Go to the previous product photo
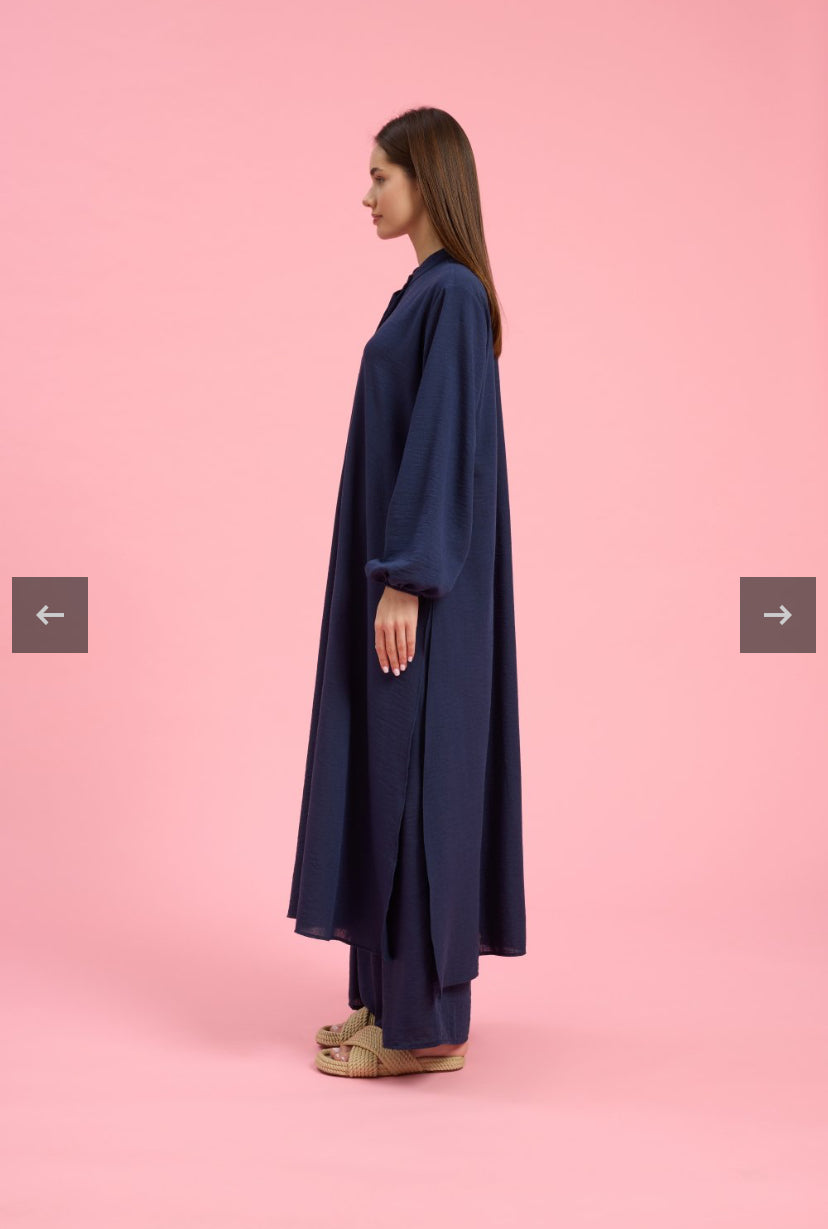 point(50,615)
